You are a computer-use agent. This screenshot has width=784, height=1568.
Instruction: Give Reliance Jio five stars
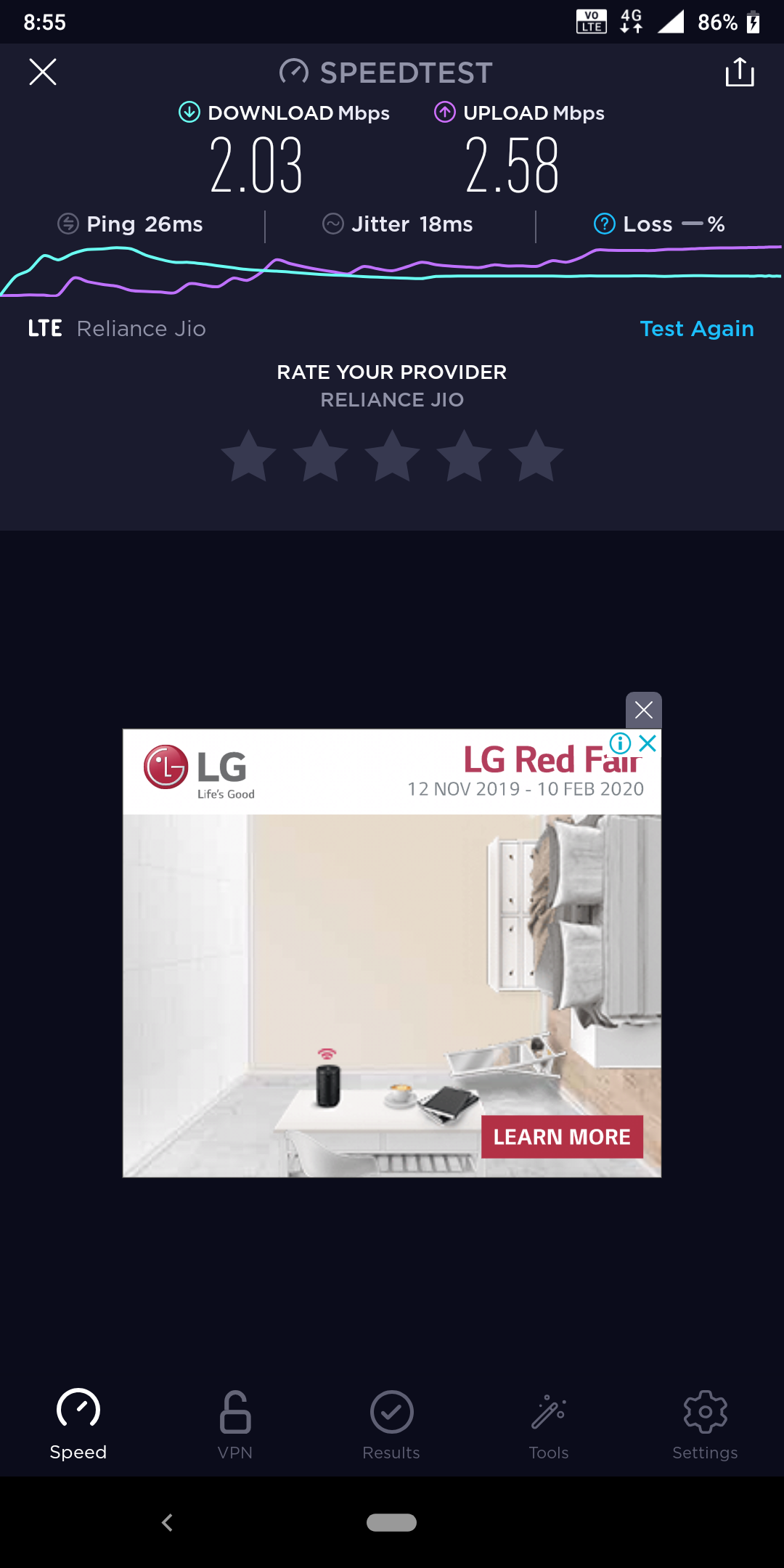[x=536, y=457]
